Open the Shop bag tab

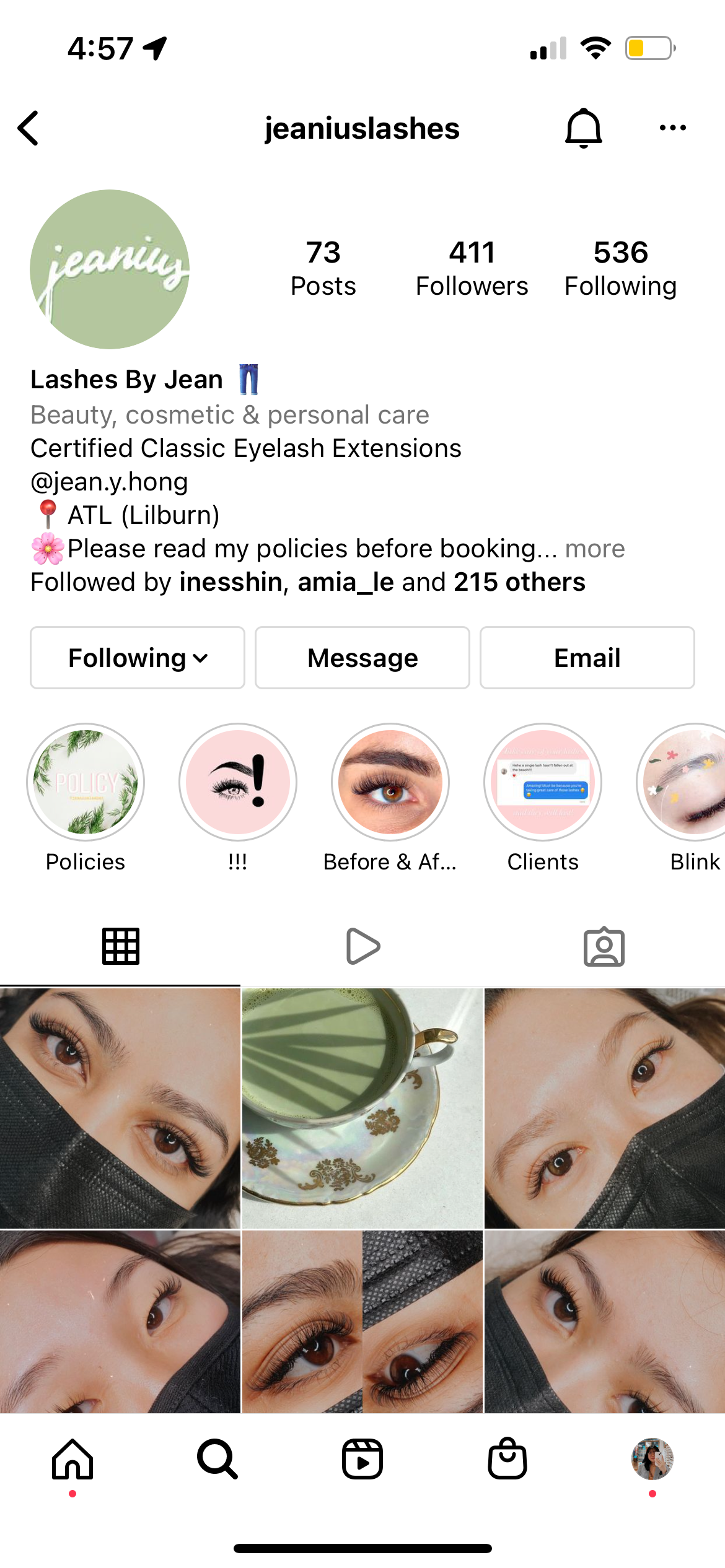point(507,1459)
